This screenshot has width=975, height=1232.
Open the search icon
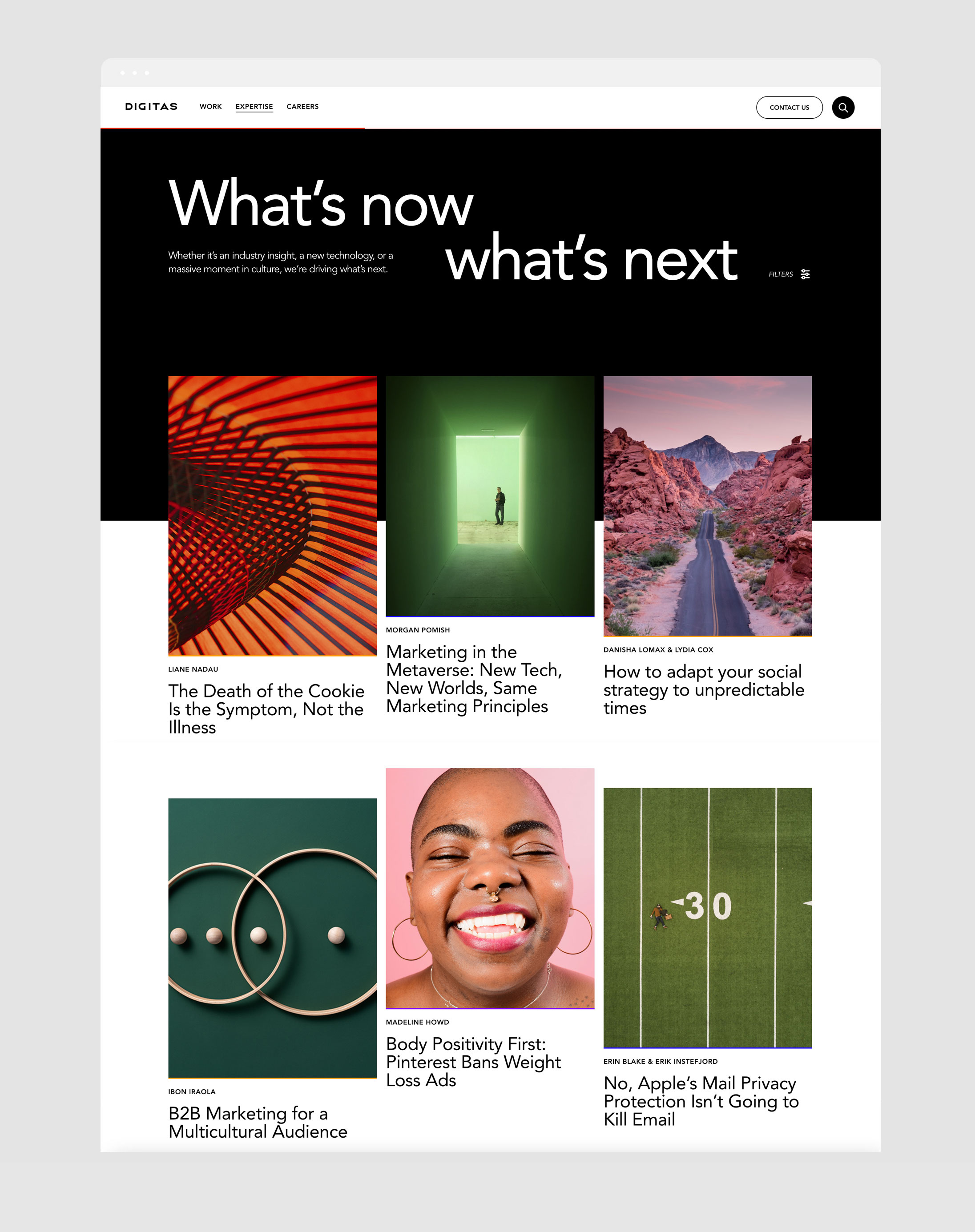[842, 107]
